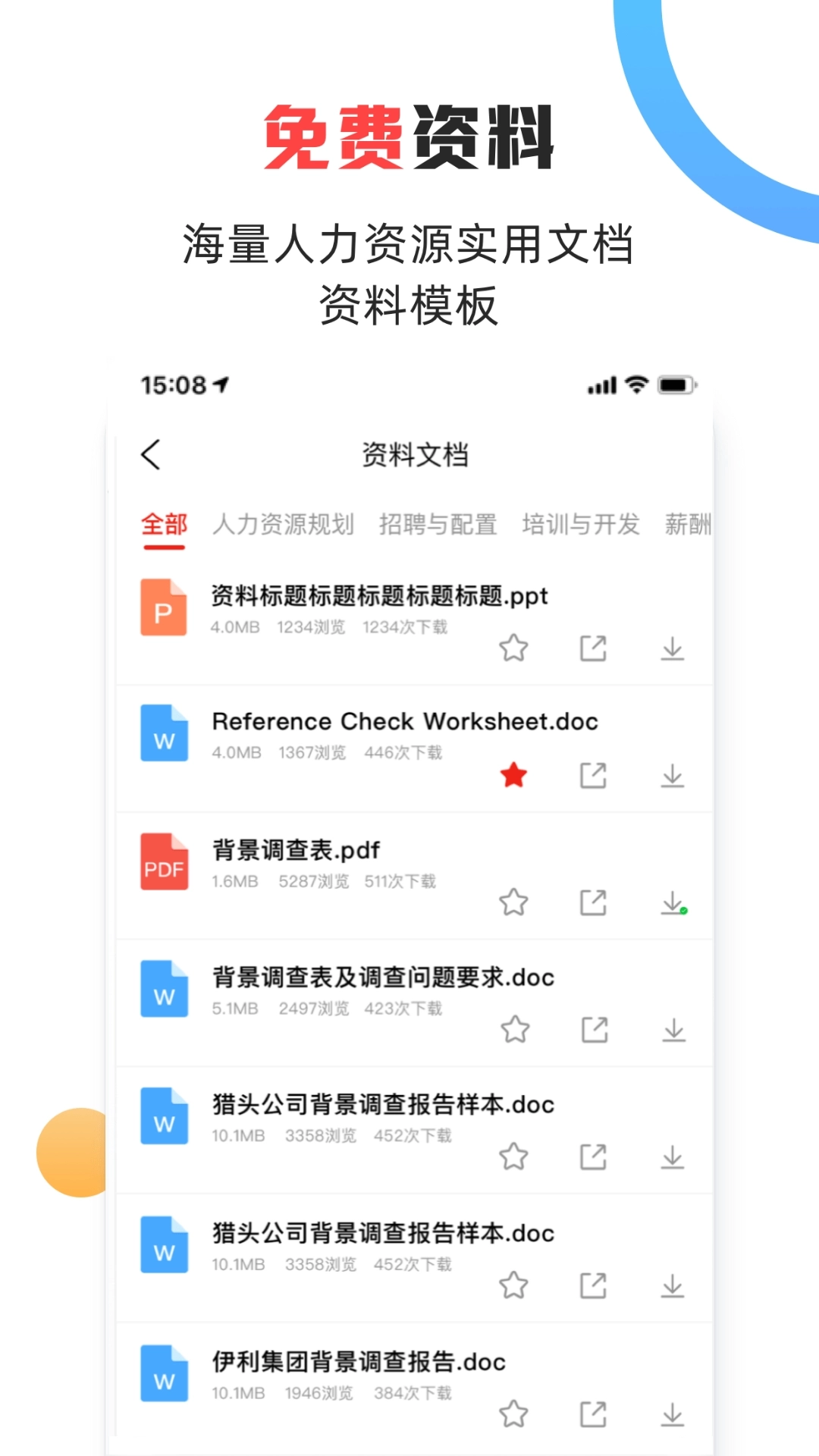Tap the red PDF icon of 背景调查表
This screenshot has width=819, height=1456.
(165, 861)
